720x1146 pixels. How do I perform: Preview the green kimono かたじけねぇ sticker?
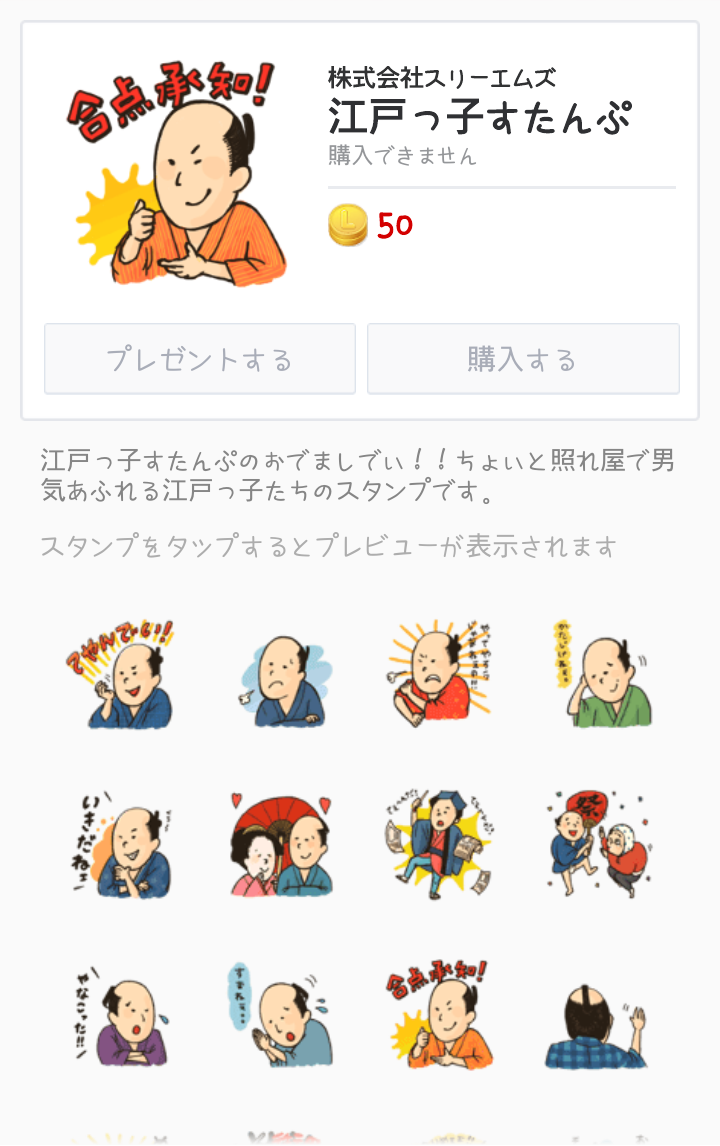[600, 675]
